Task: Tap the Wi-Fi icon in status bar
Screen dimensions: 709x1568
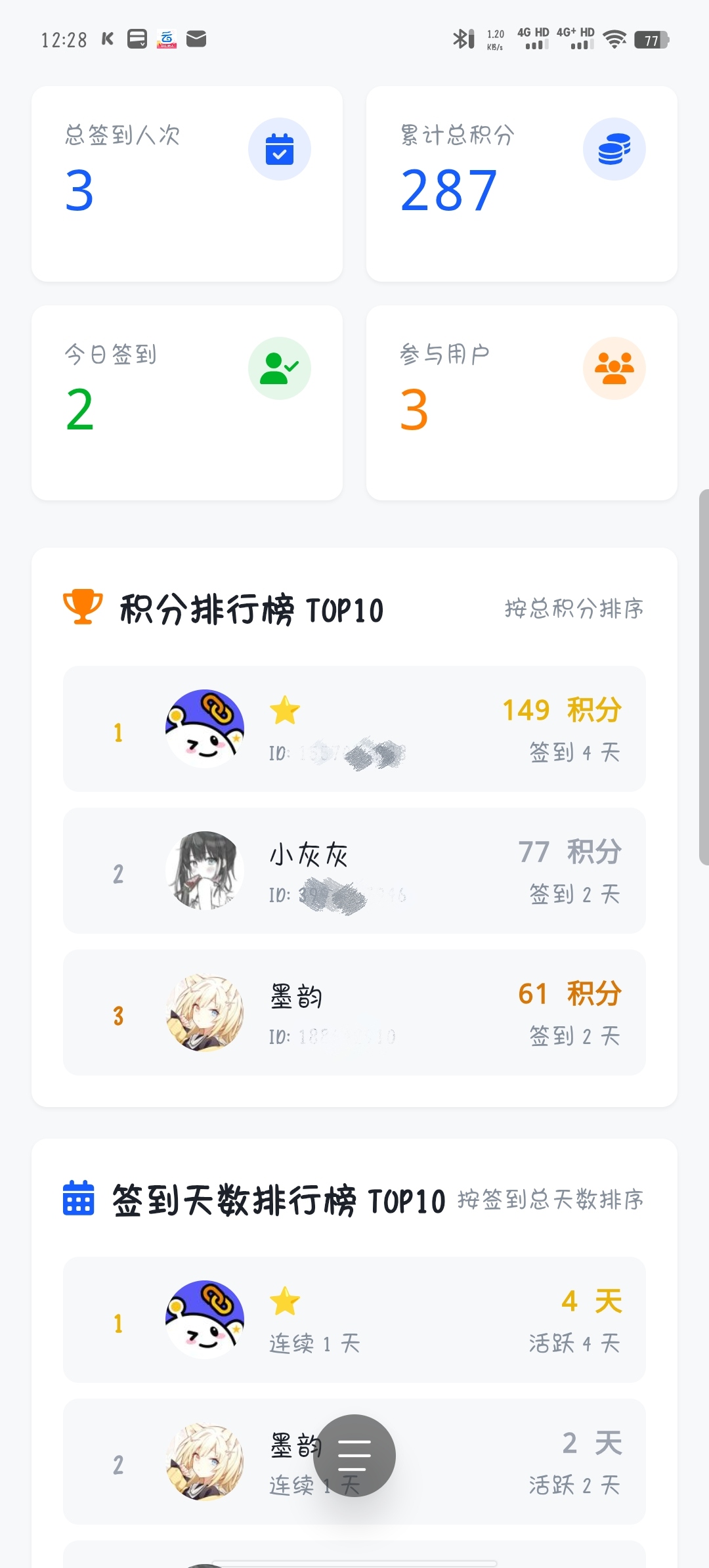Action: 614,39
